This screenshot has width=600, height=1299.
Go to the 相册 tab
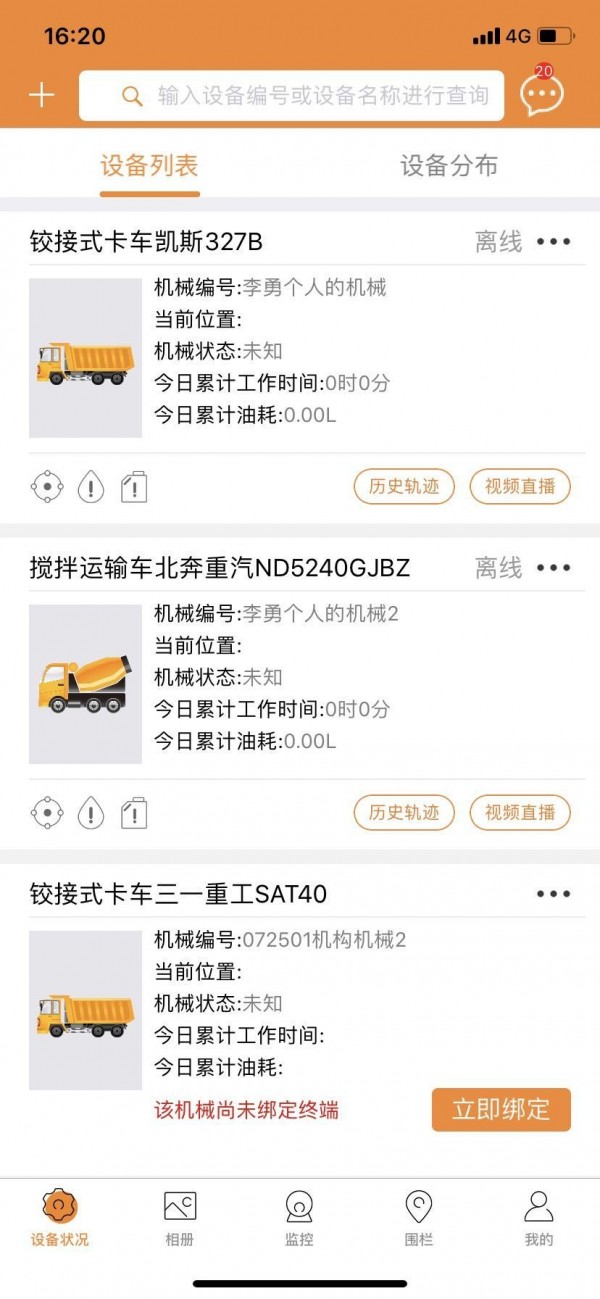pyautogui.click(x=180, y=1218)
